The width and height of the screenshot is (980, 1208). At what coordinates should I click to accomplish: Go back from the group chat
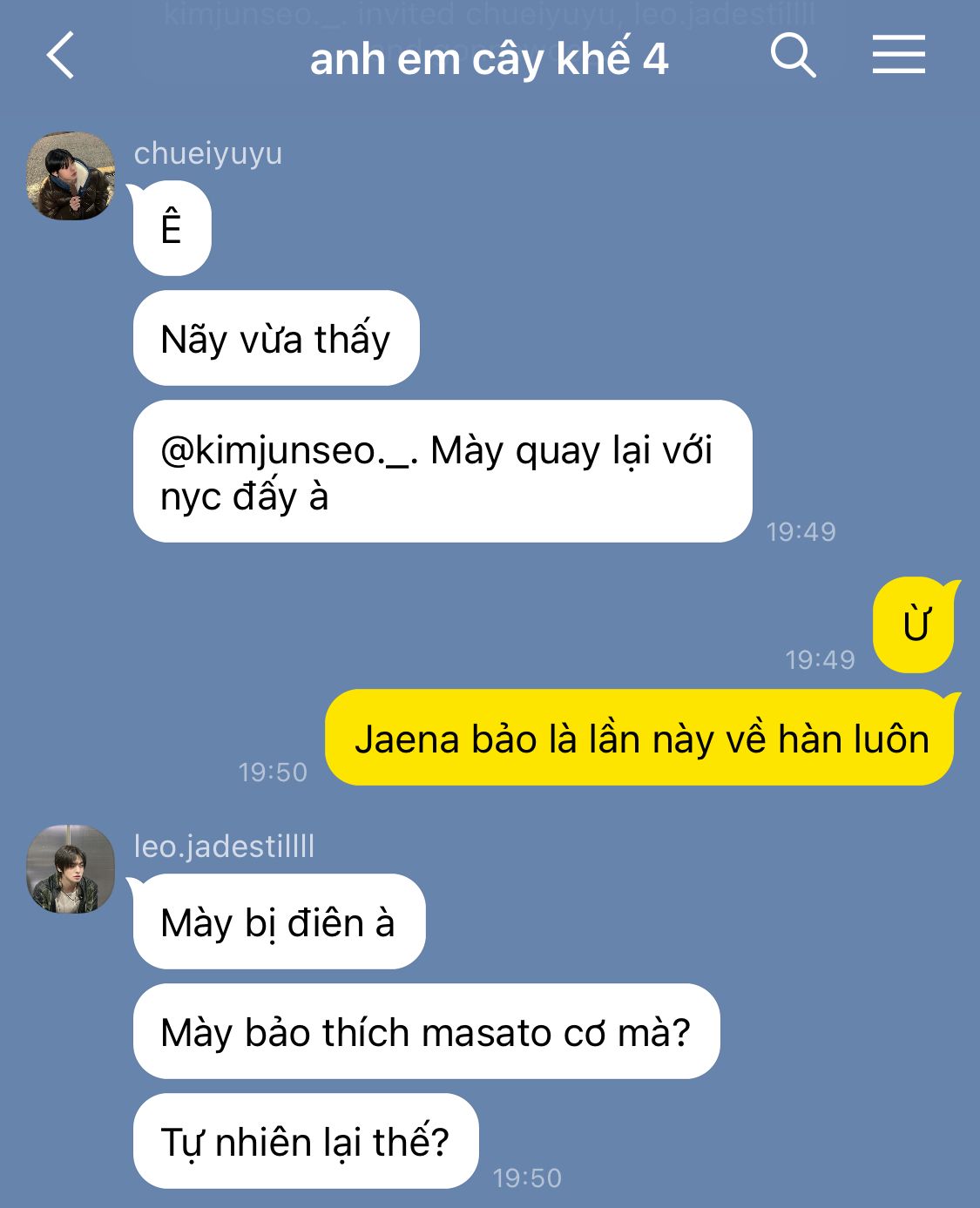(x=59, y=57)
